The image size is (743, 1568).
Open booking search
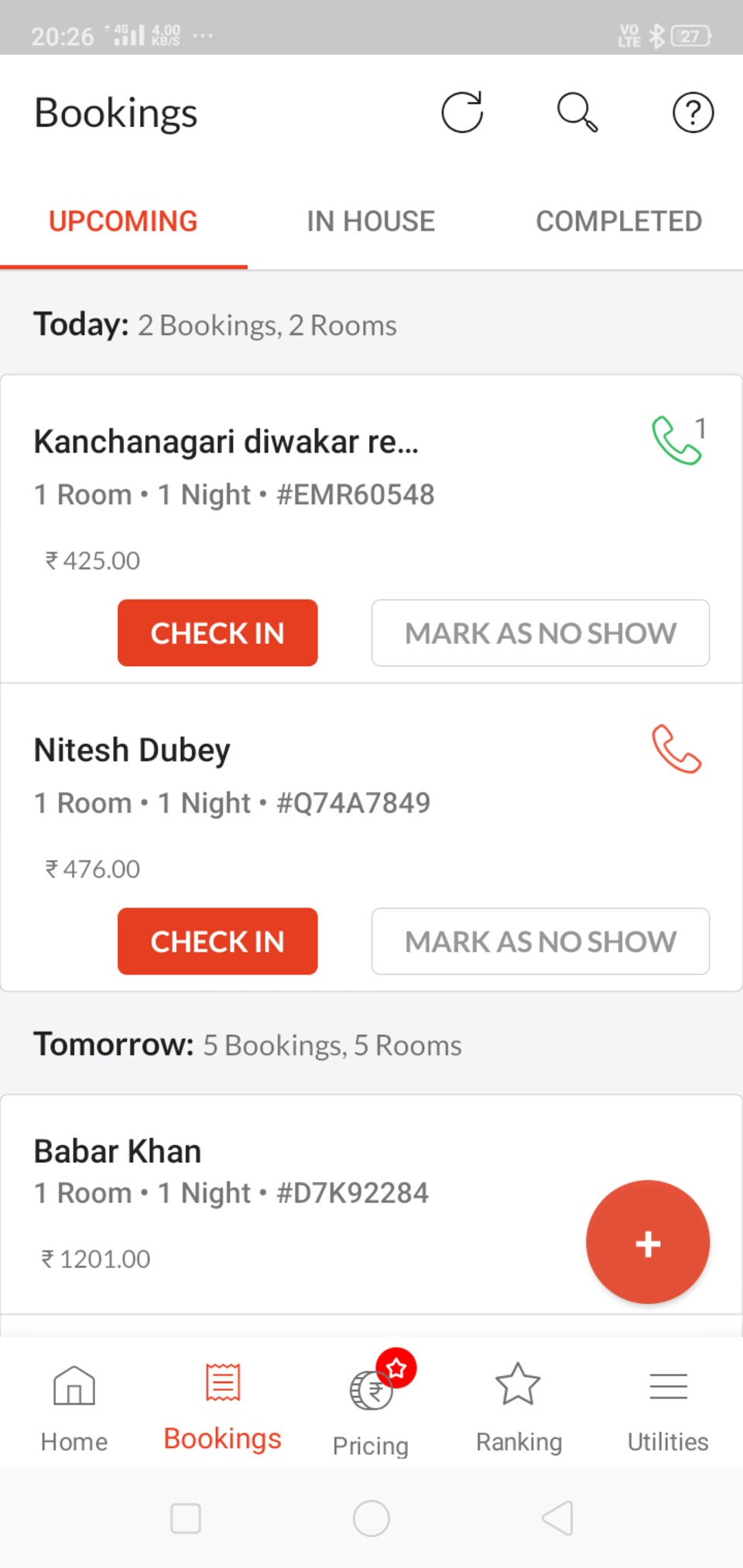(x=577, y=112)
